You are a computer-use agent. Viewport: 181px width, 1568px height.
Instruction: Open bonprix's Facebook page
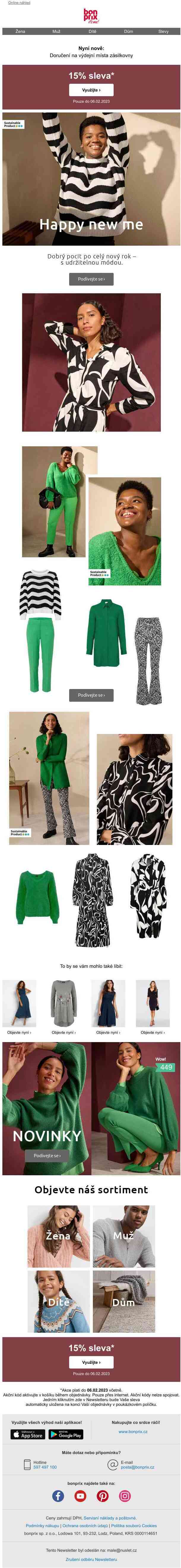[x=58, y=1495]
